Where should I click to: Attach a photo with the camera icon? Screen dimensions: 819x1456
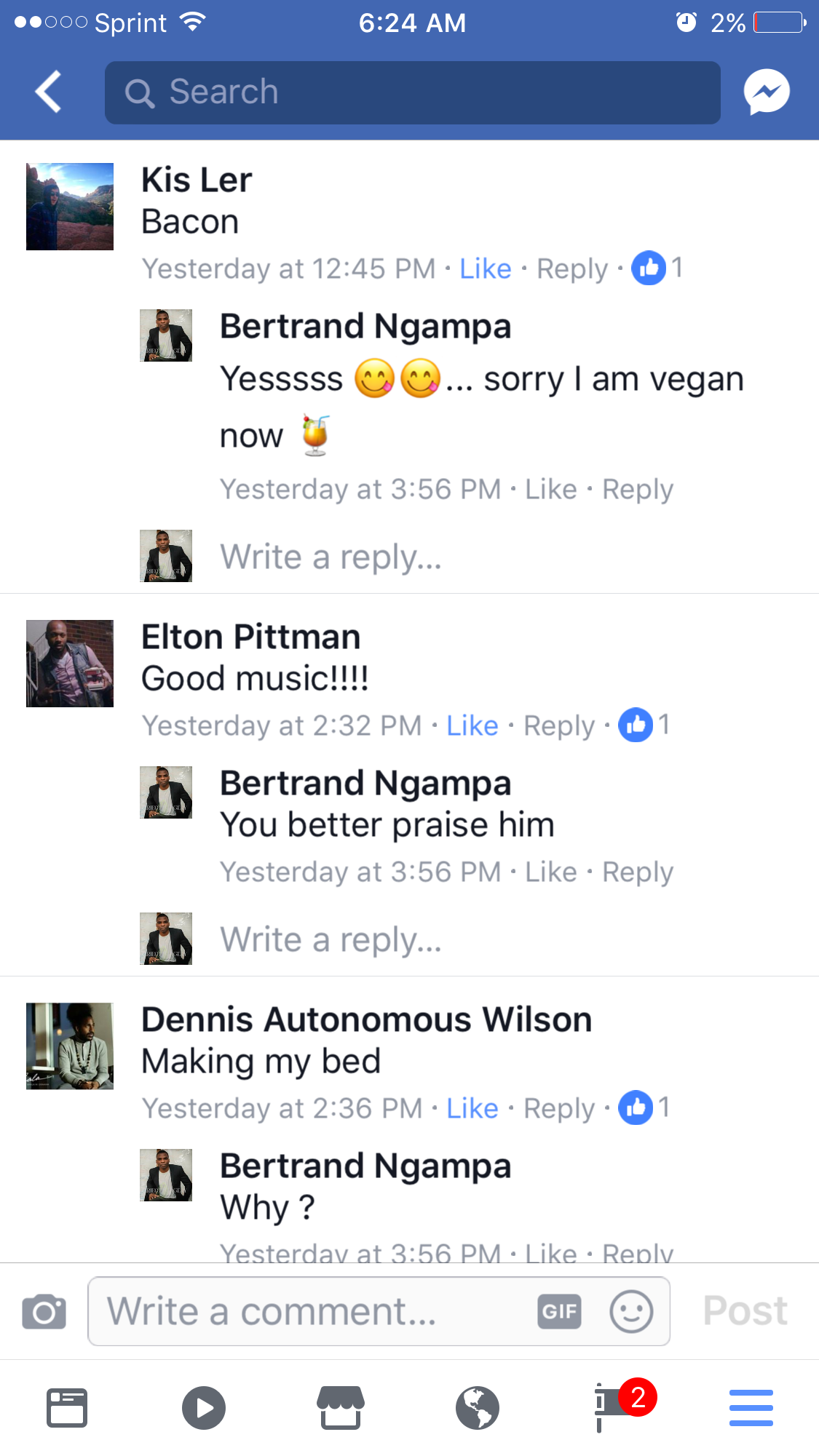pyautogui.click(x=44, y=1312)
